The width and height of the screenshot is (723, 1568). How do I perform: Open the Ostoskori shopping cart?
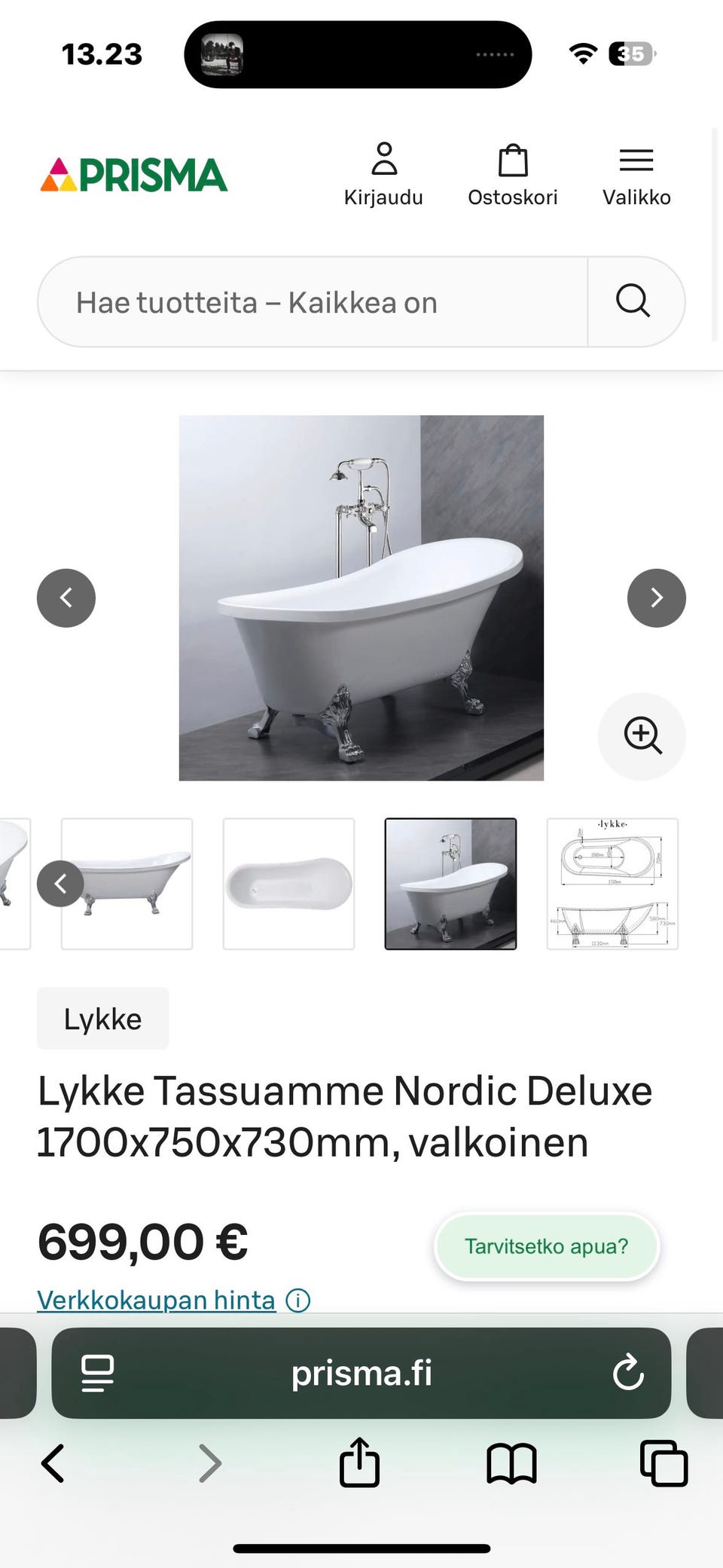[512, 174]
